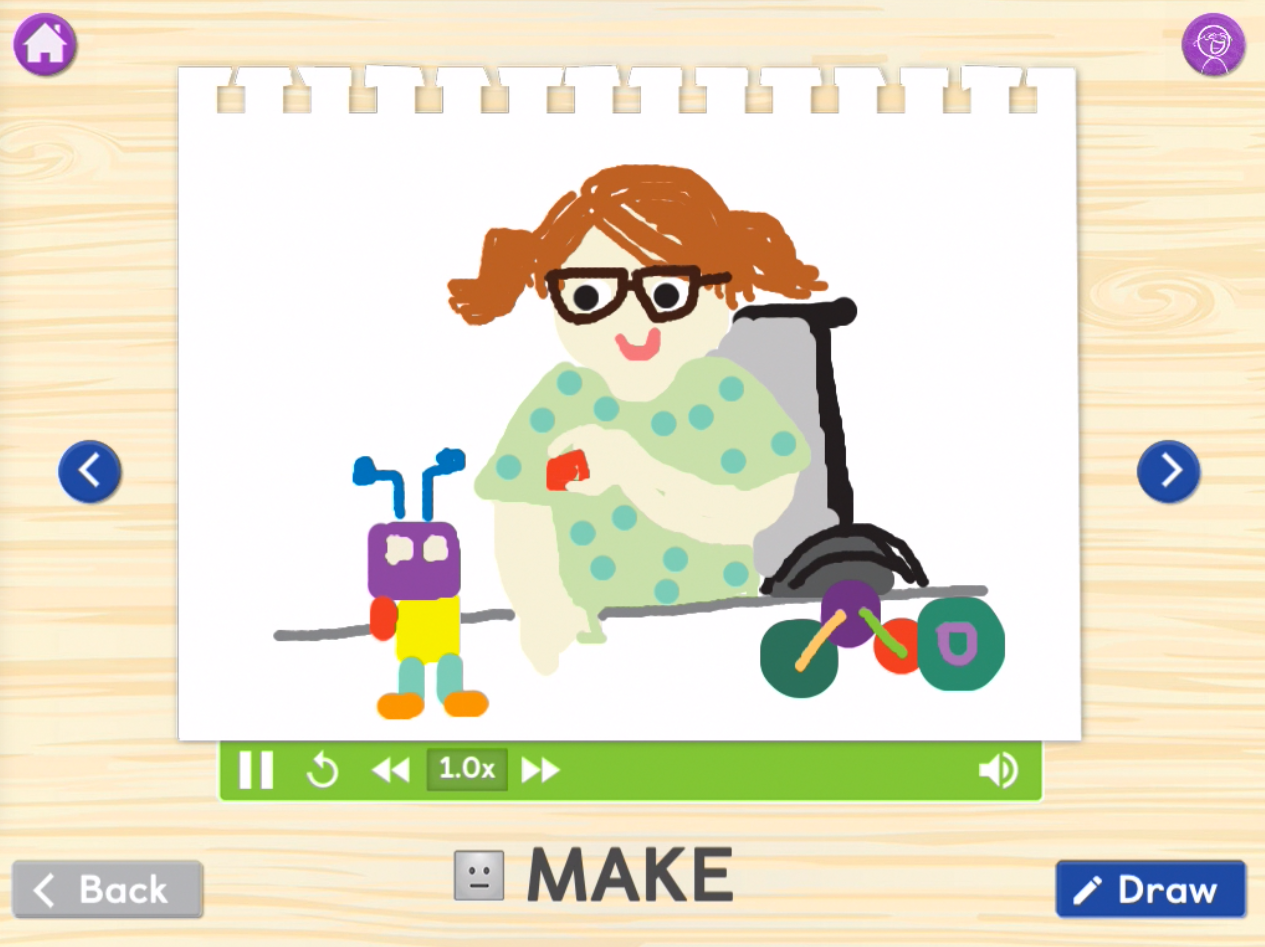Open the Draw mode
The height and width of the screenshot is (947, 1265).
1150,889
